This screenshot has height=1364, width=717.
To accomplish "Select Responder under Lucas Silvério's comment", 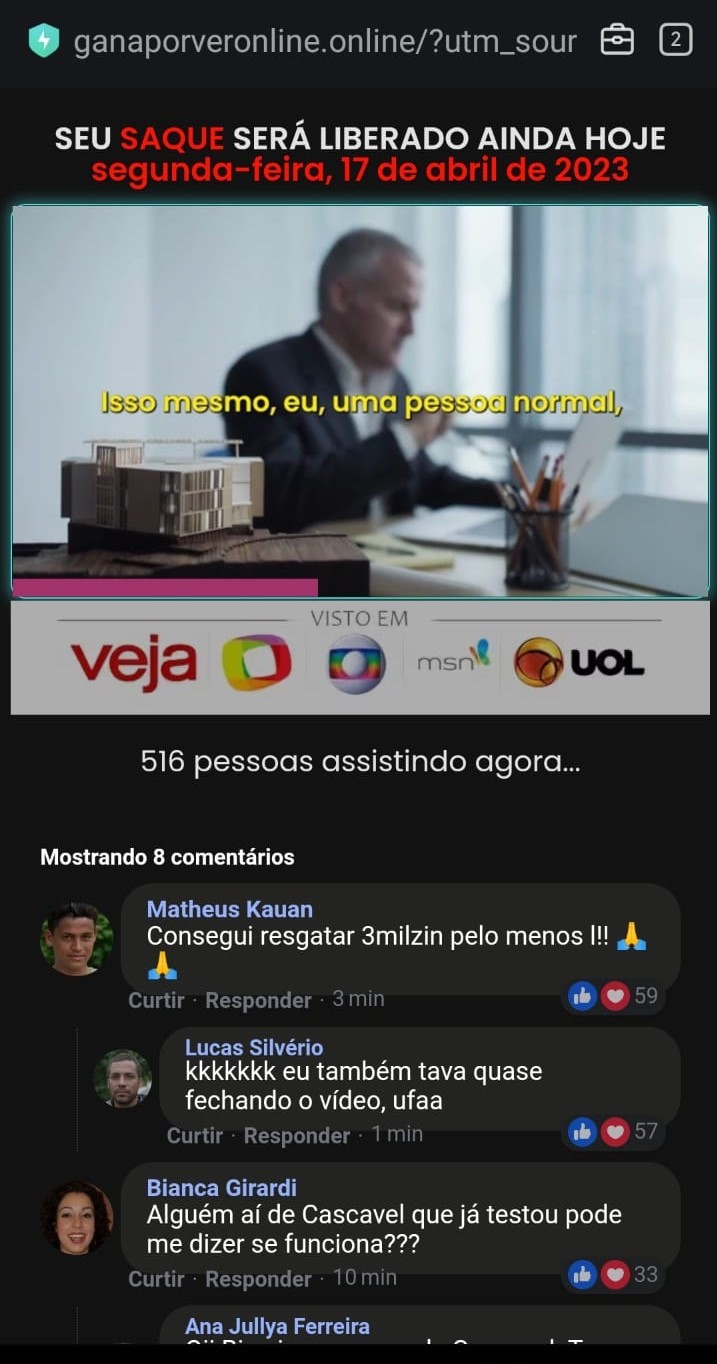I will click(297, 1135).
